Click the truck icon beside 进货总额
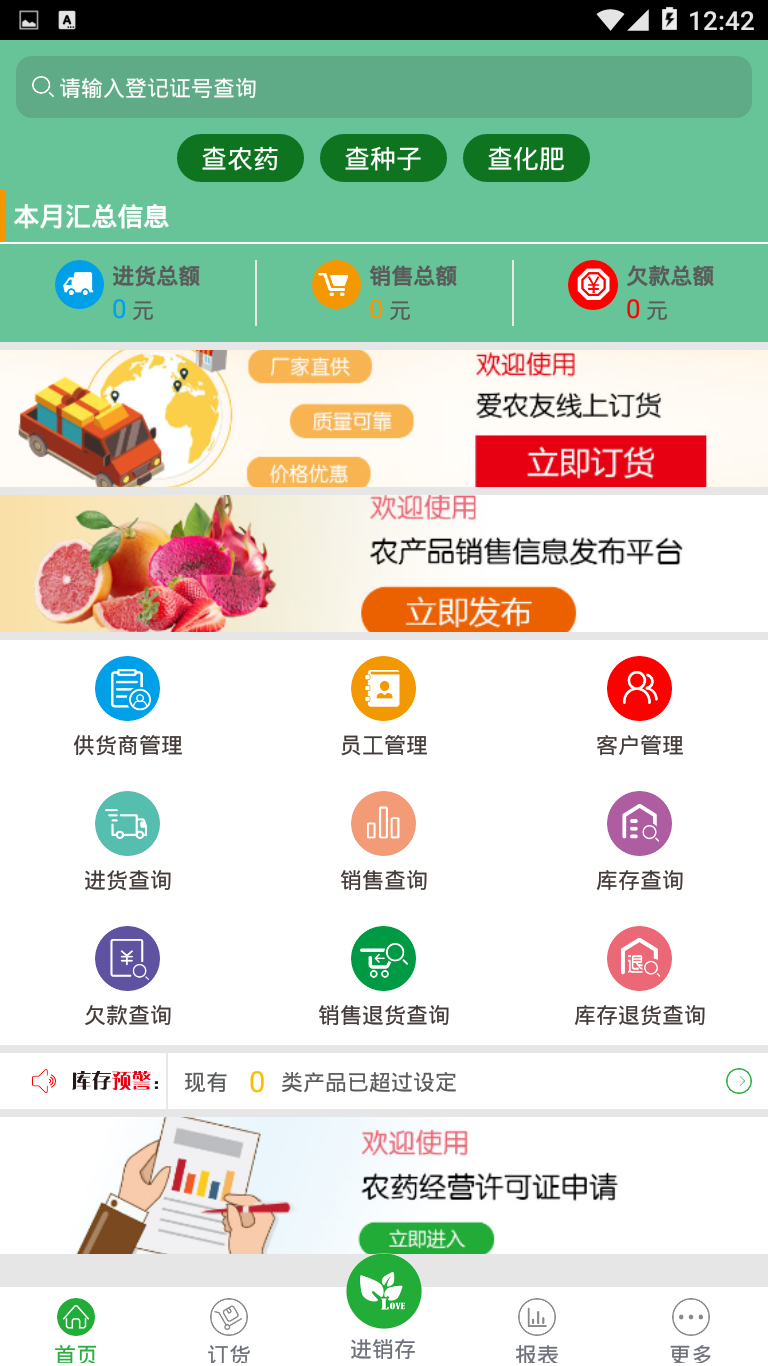Image resolution: width=768 pixels, height=1366 pixels. (79, 284)
